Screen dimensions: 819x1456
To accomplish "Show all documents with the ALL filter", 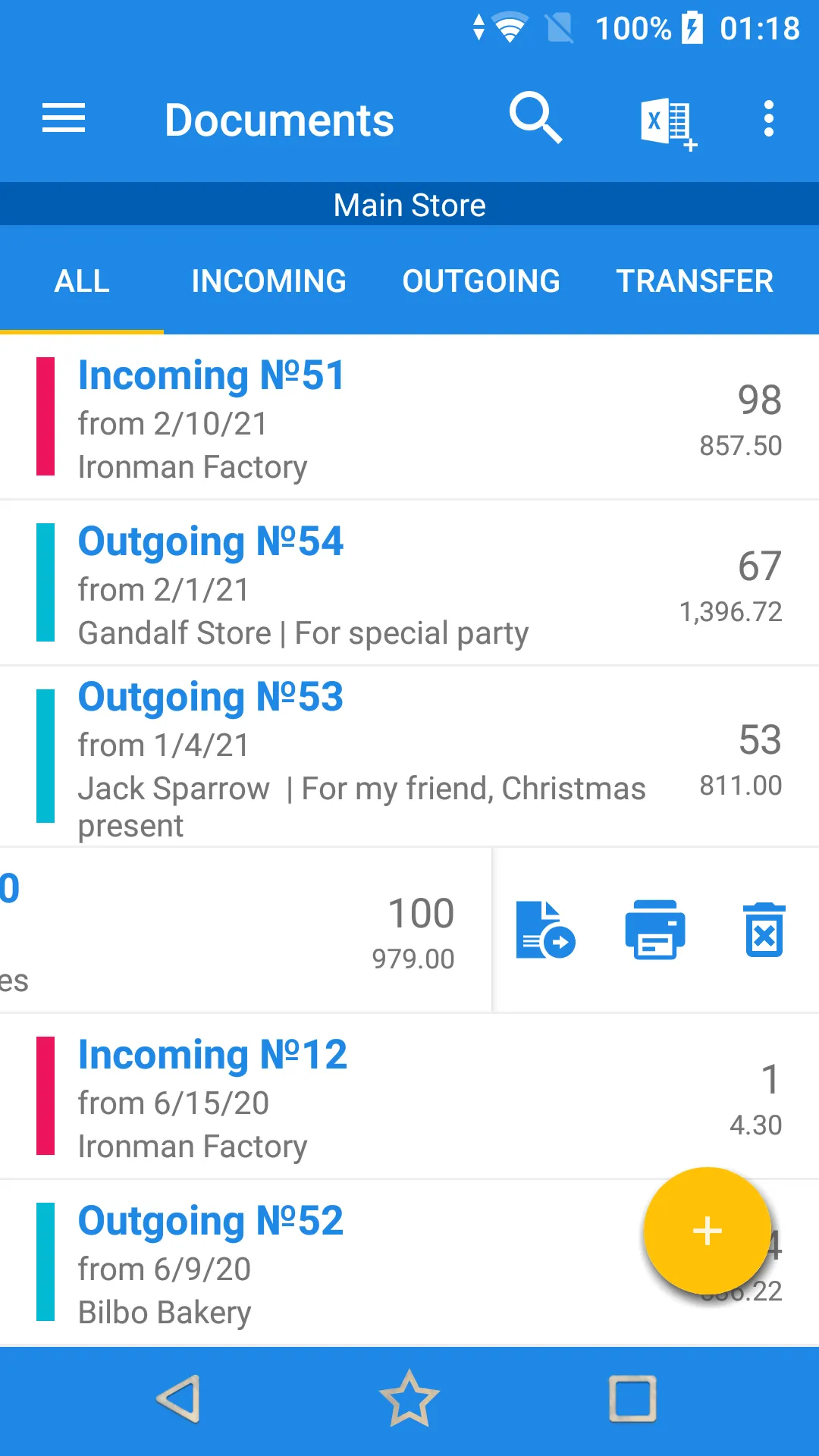I will point(81,281).
